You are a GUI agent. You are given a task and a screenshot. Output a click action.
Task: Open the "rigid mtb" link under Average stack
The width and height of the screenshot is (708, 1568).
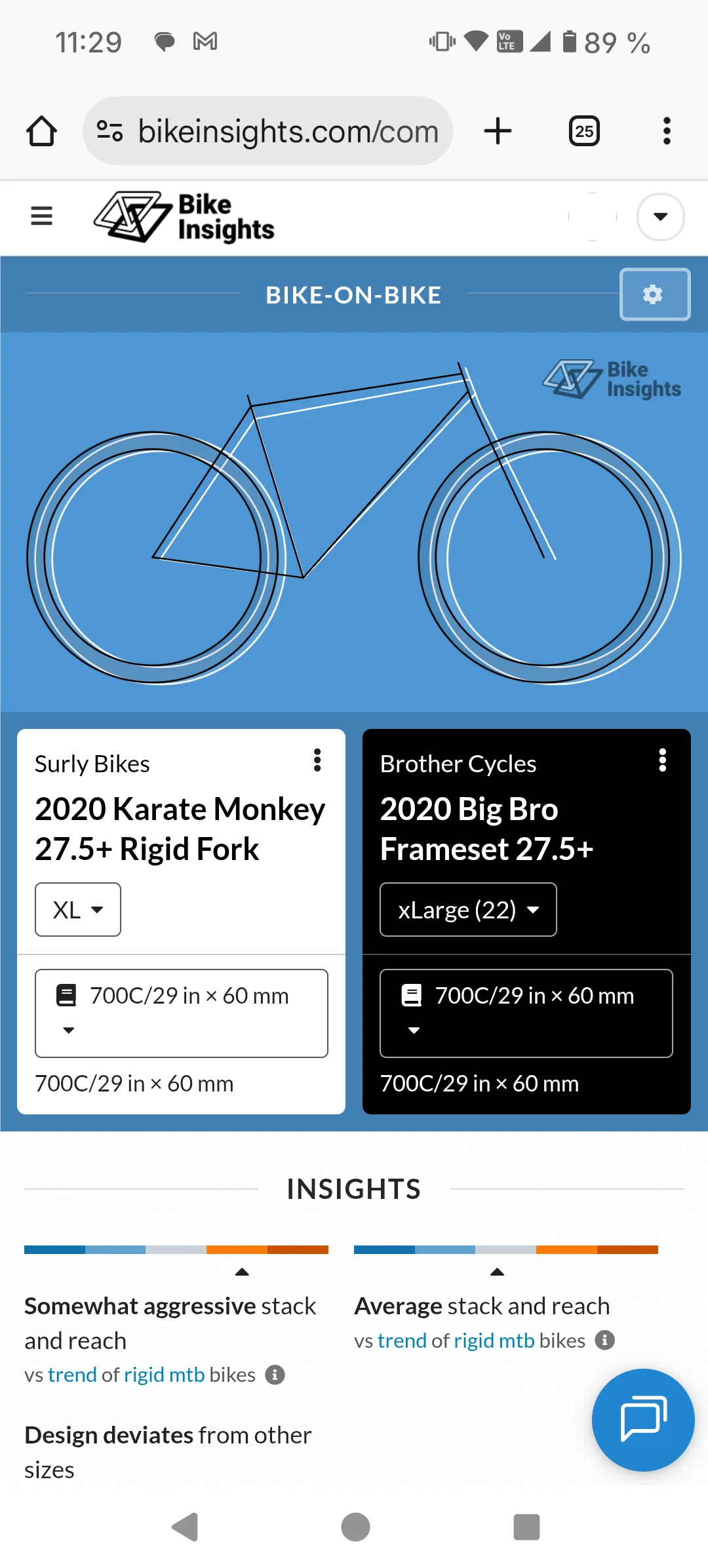click(494, 1341)
